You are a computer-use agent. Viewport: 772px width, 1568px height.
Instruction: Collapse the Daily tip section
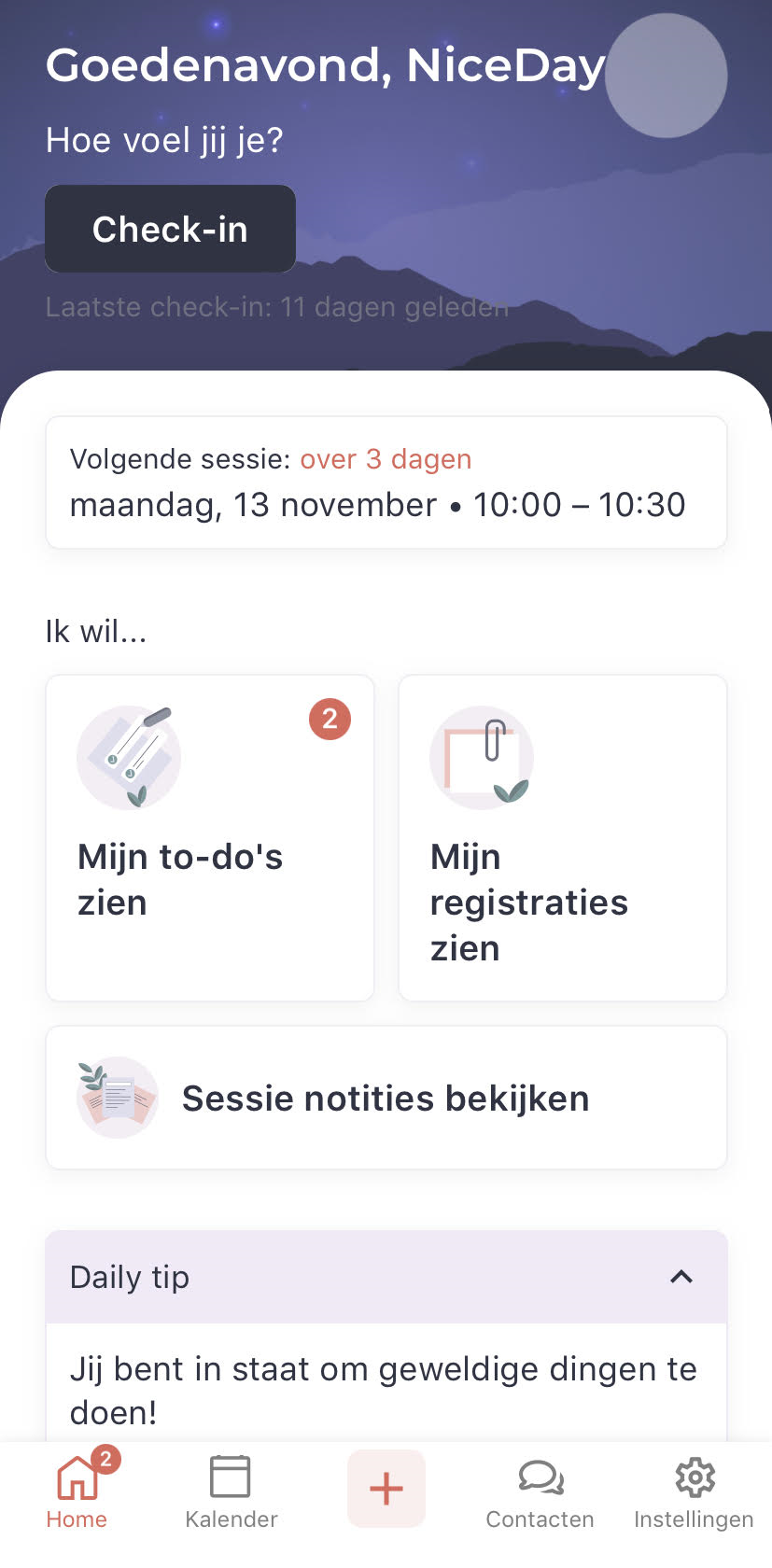[x=681, y=1277]
